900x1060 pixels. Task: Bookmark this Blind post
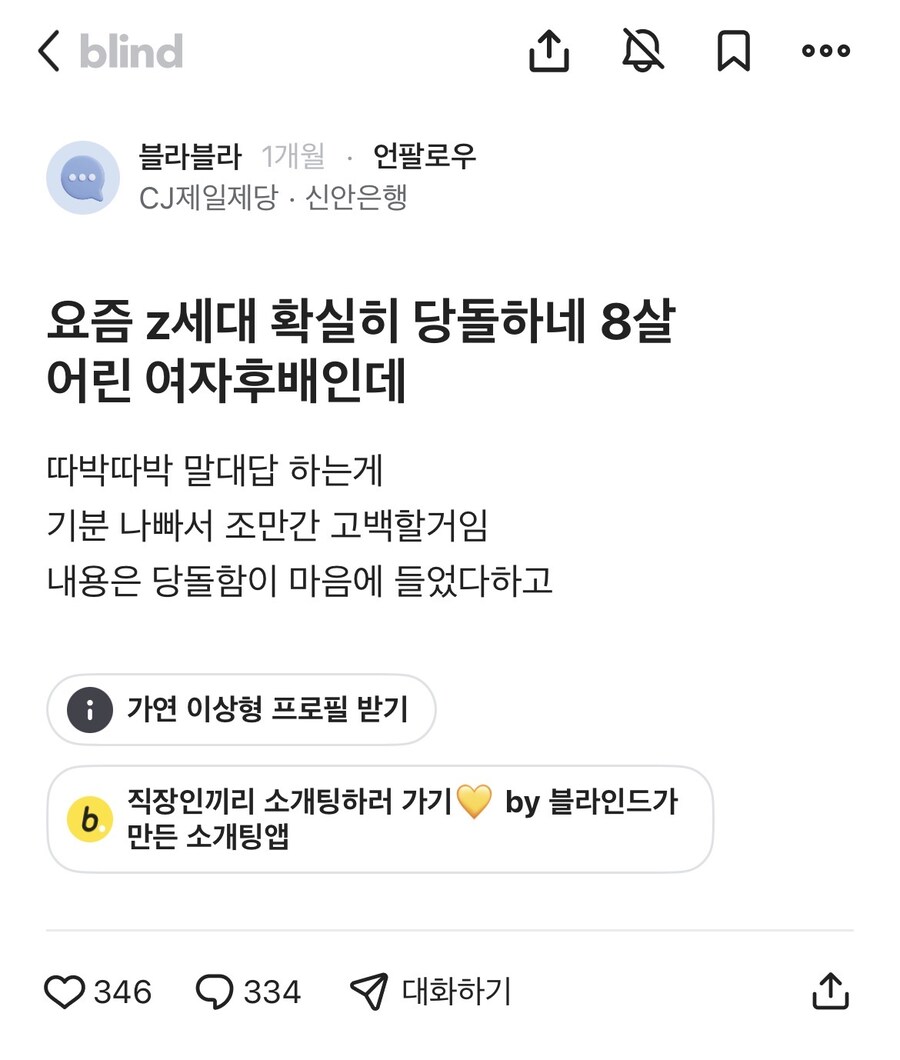pos(733,51)
